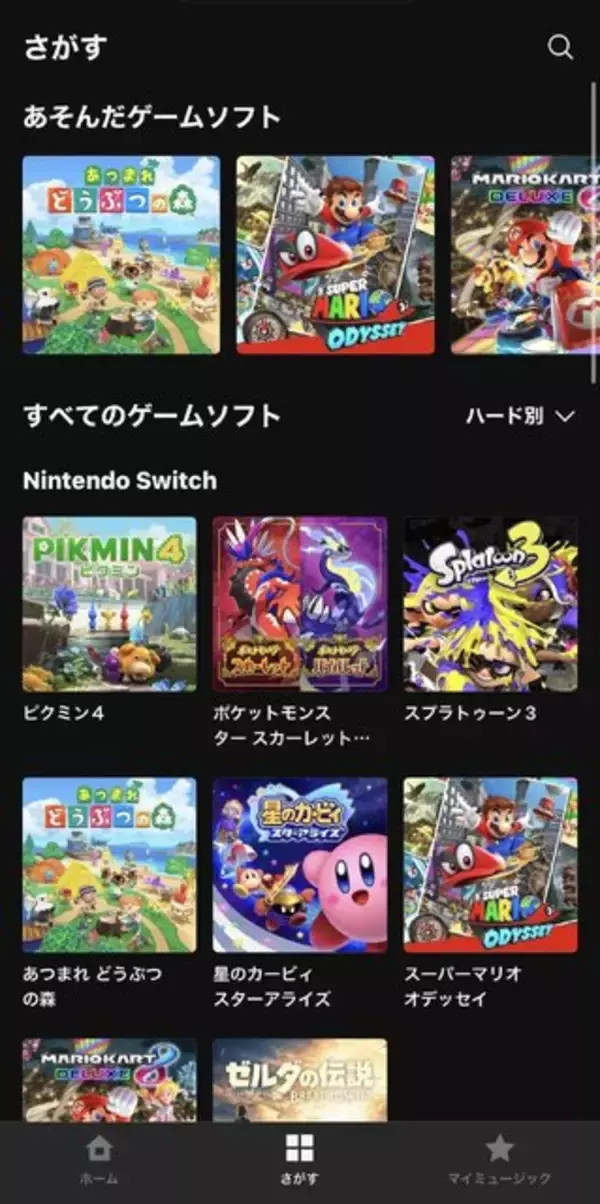Select the さがす tab
This screenshot has width=600, height=1204.
point(299,1160)
